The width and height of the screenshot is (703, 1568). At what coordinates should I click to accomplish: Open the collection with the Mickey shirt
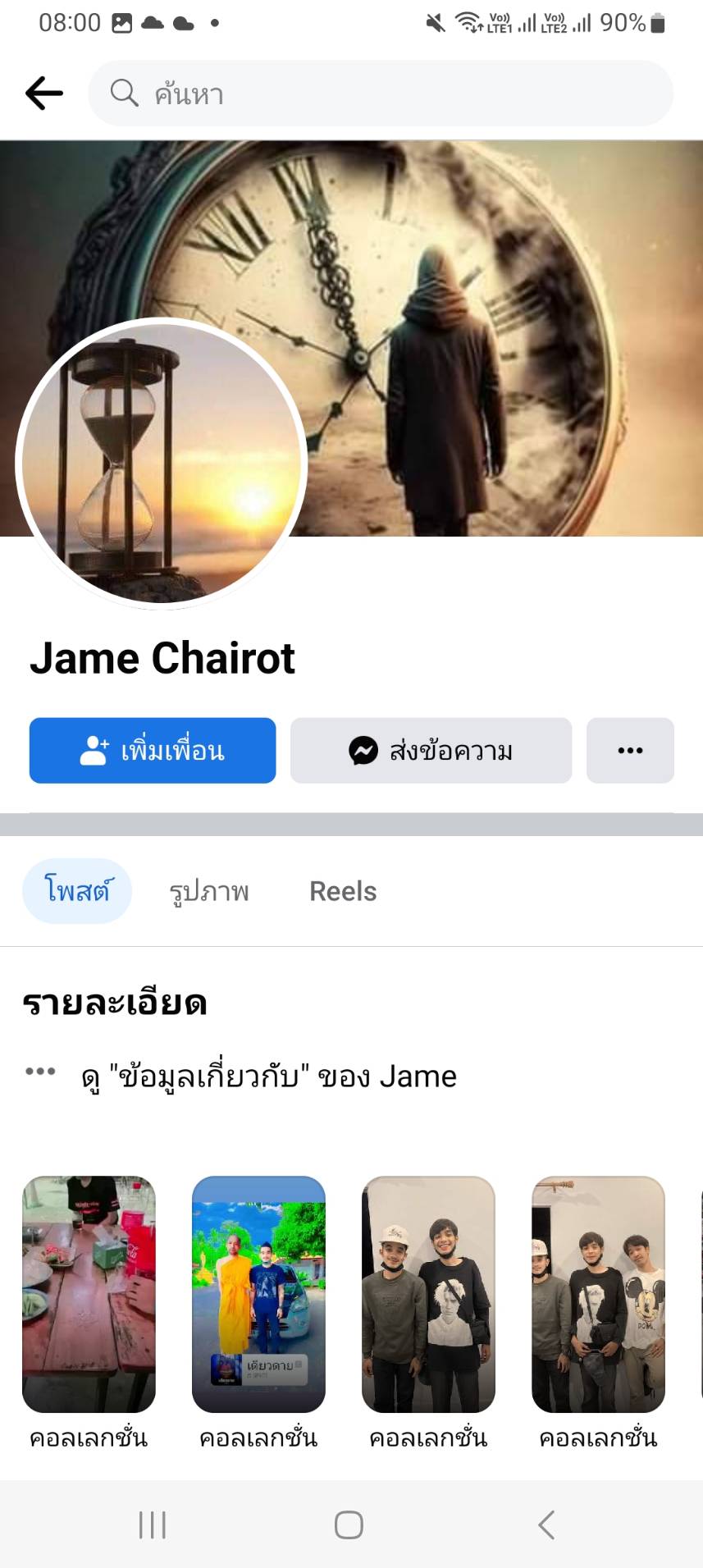598,1294
